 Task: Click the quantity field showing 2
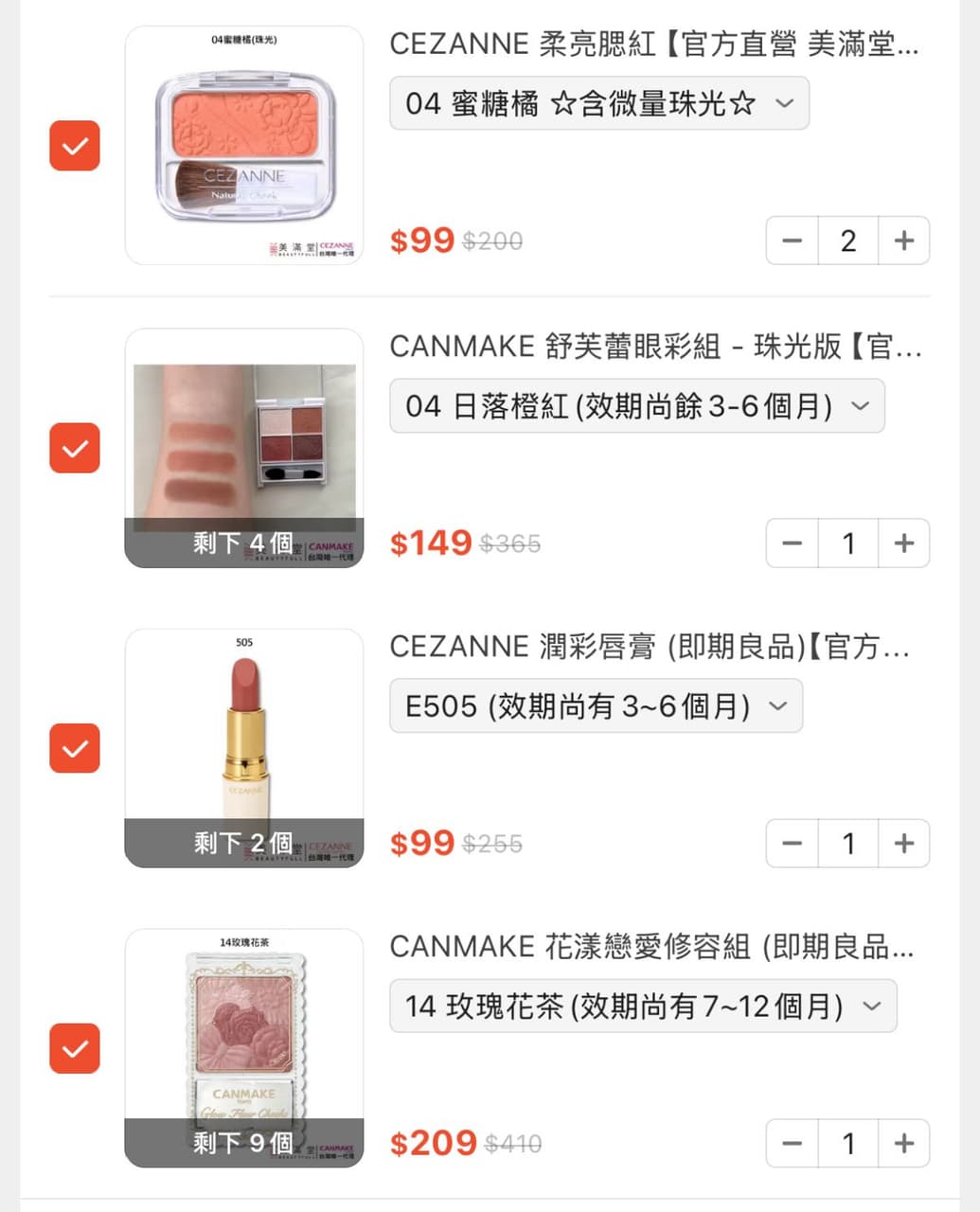coord(847,241)
